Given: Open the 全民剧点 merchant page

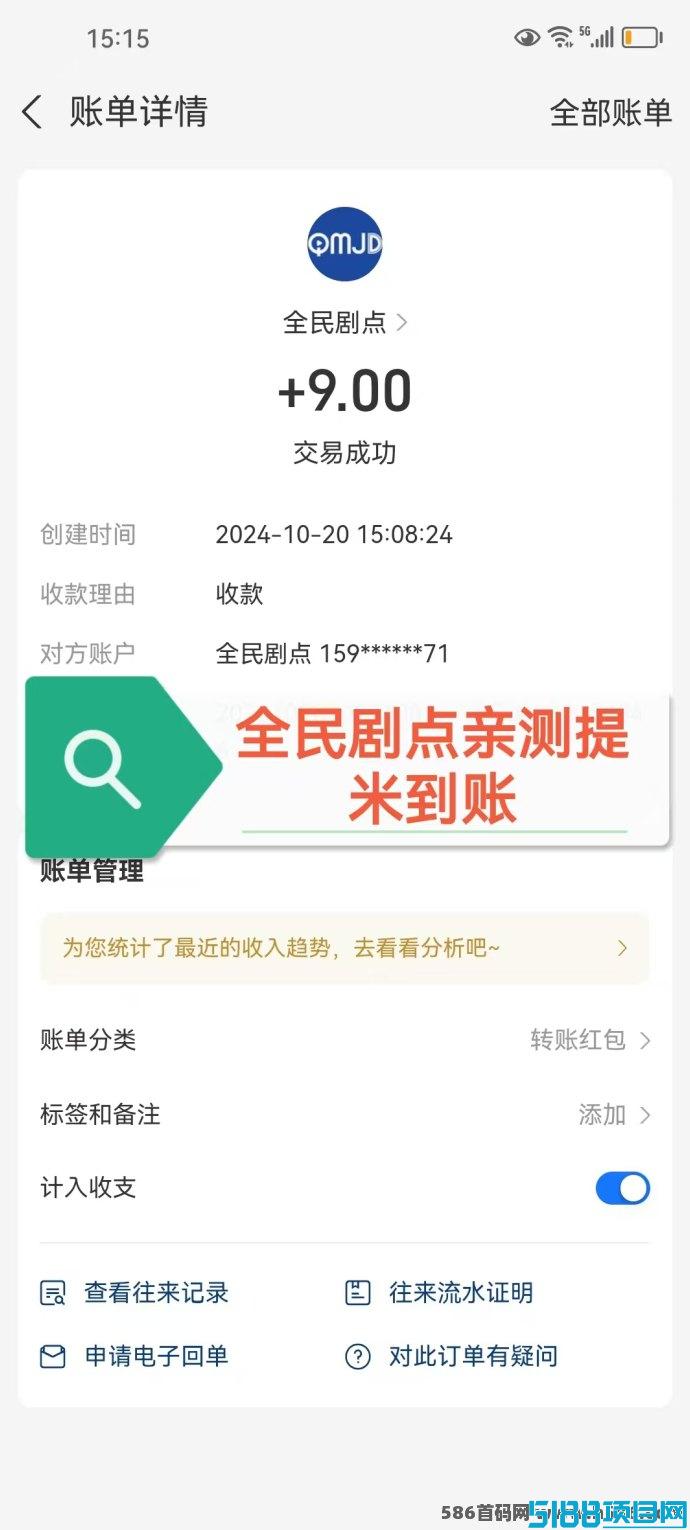Looking at the screenshot, I should [345, 323].
